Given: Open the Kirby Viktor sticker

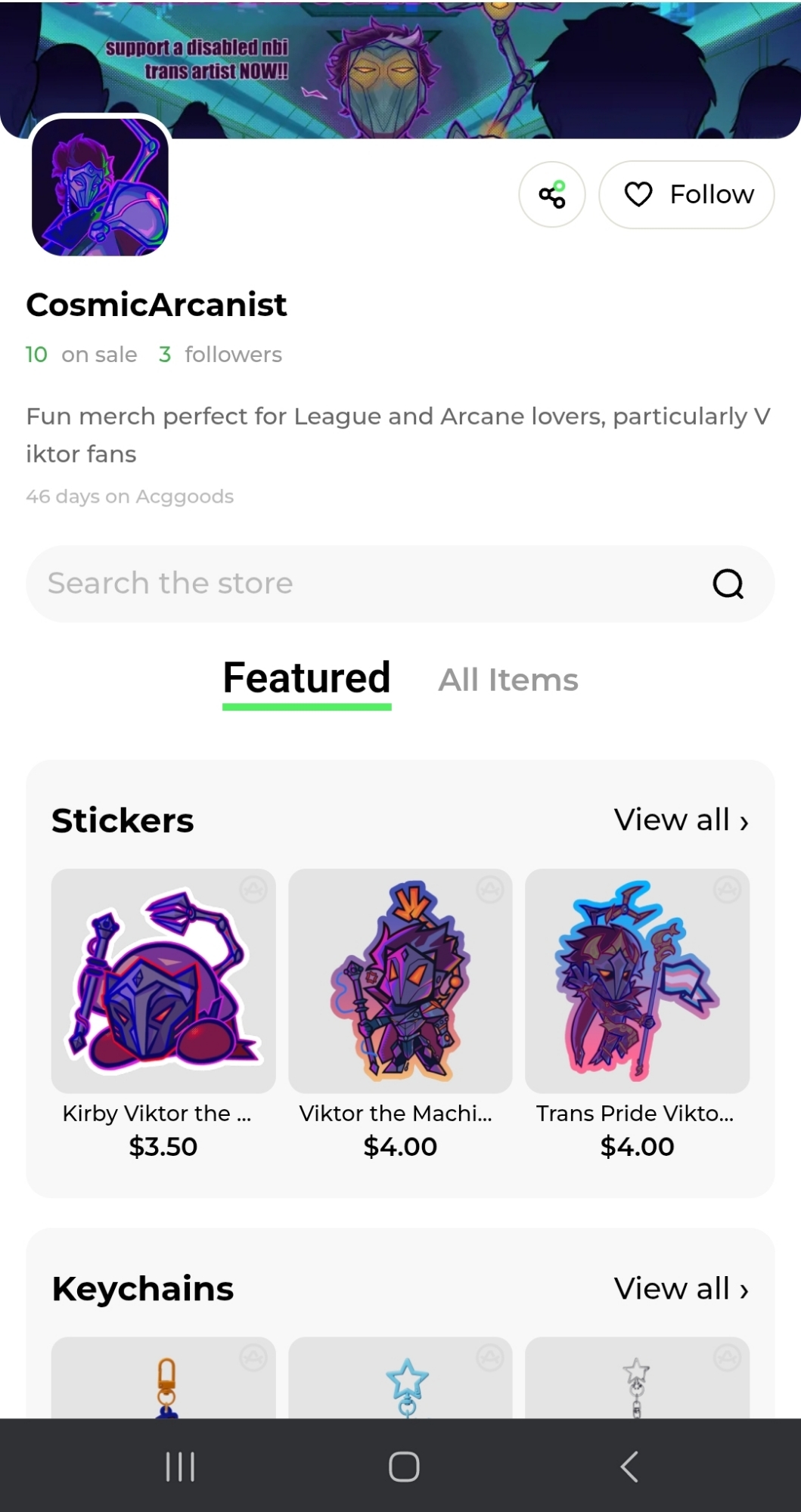Looking at the screenshot, I should pyautogui.click(x=163, y=981).
